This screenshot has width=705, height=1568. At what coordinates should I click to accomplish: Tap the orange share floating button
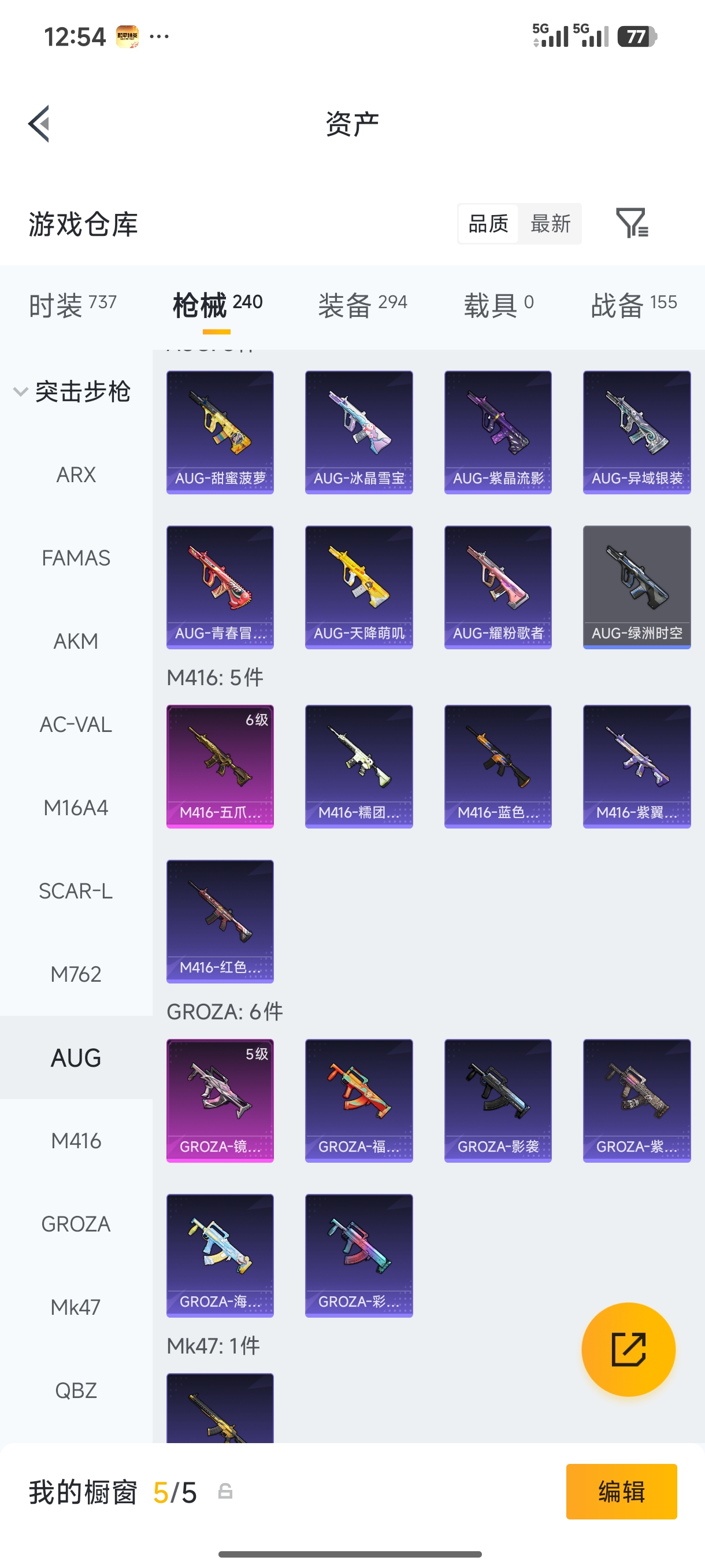628,1349
